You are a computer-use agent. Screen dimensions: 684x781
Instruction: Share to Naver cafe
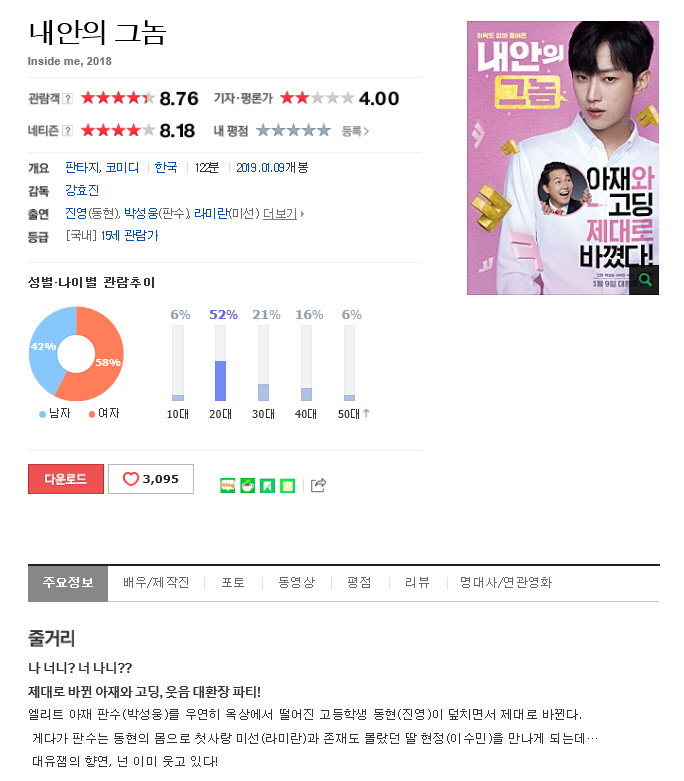pyautogui.click(x=248, y=486)
